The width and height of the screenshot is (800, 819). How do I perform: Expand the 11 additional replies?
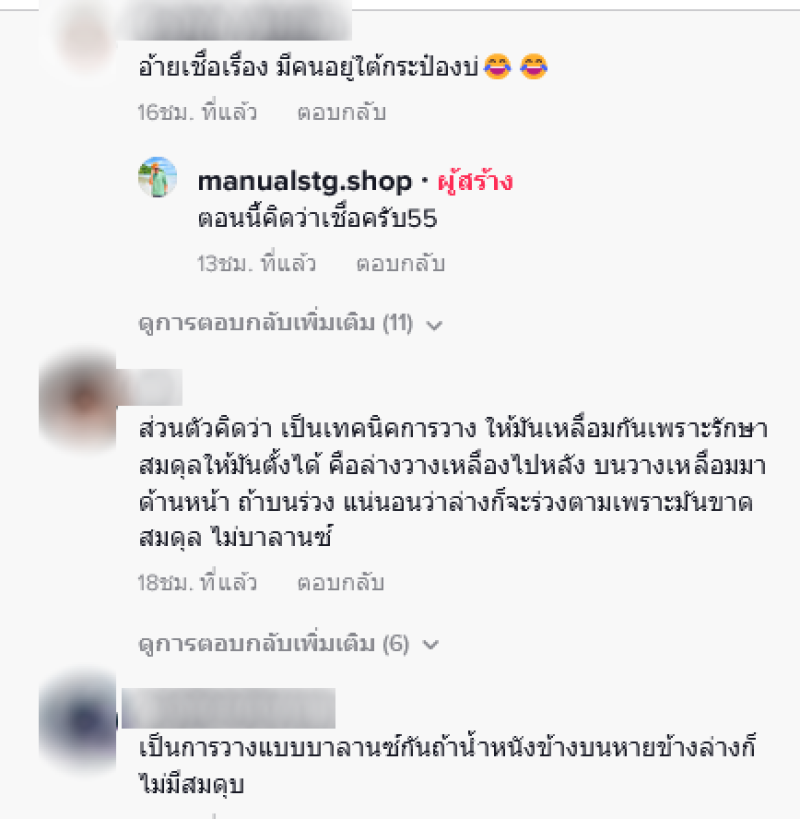click(x=289, y=324)
